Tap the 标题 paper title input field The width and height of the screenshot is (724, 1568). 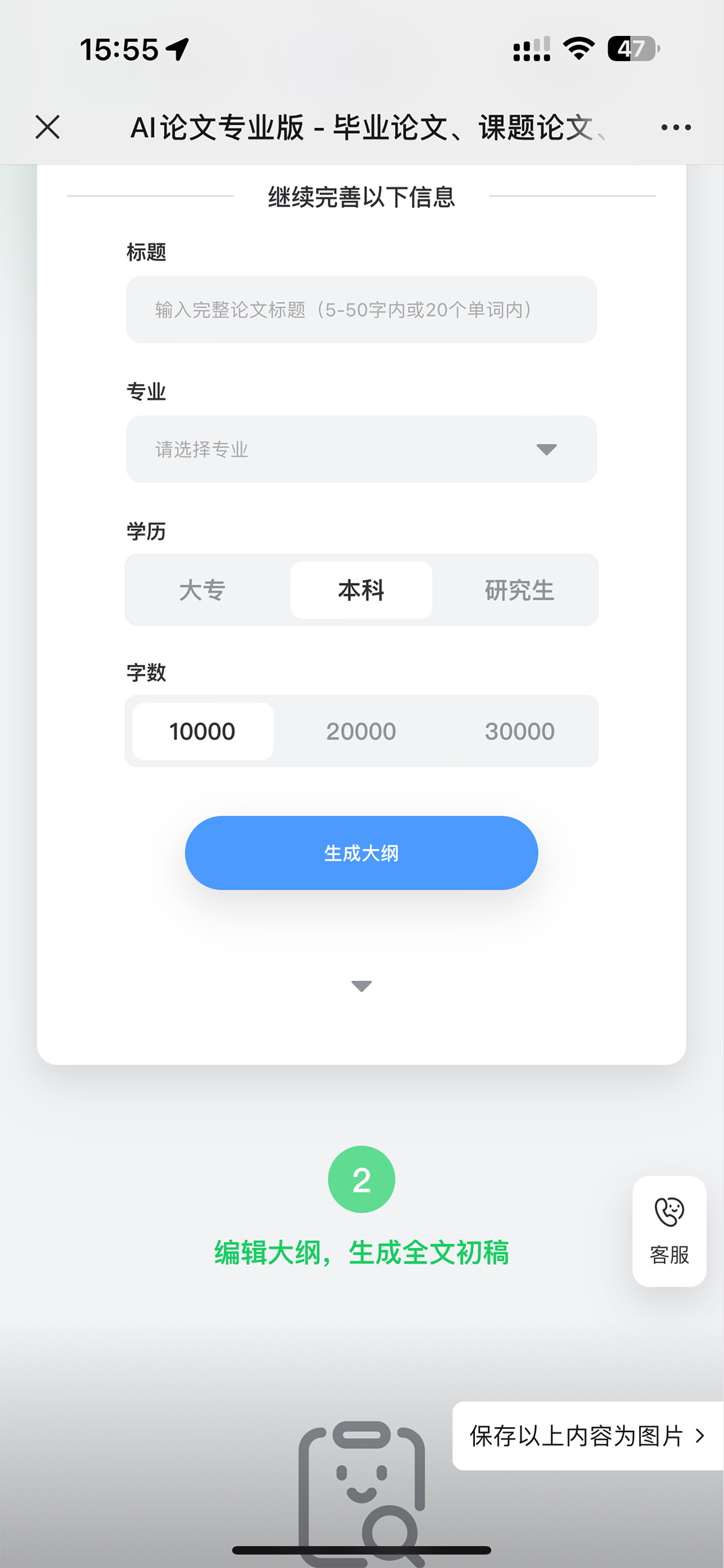tap(361, 310)
